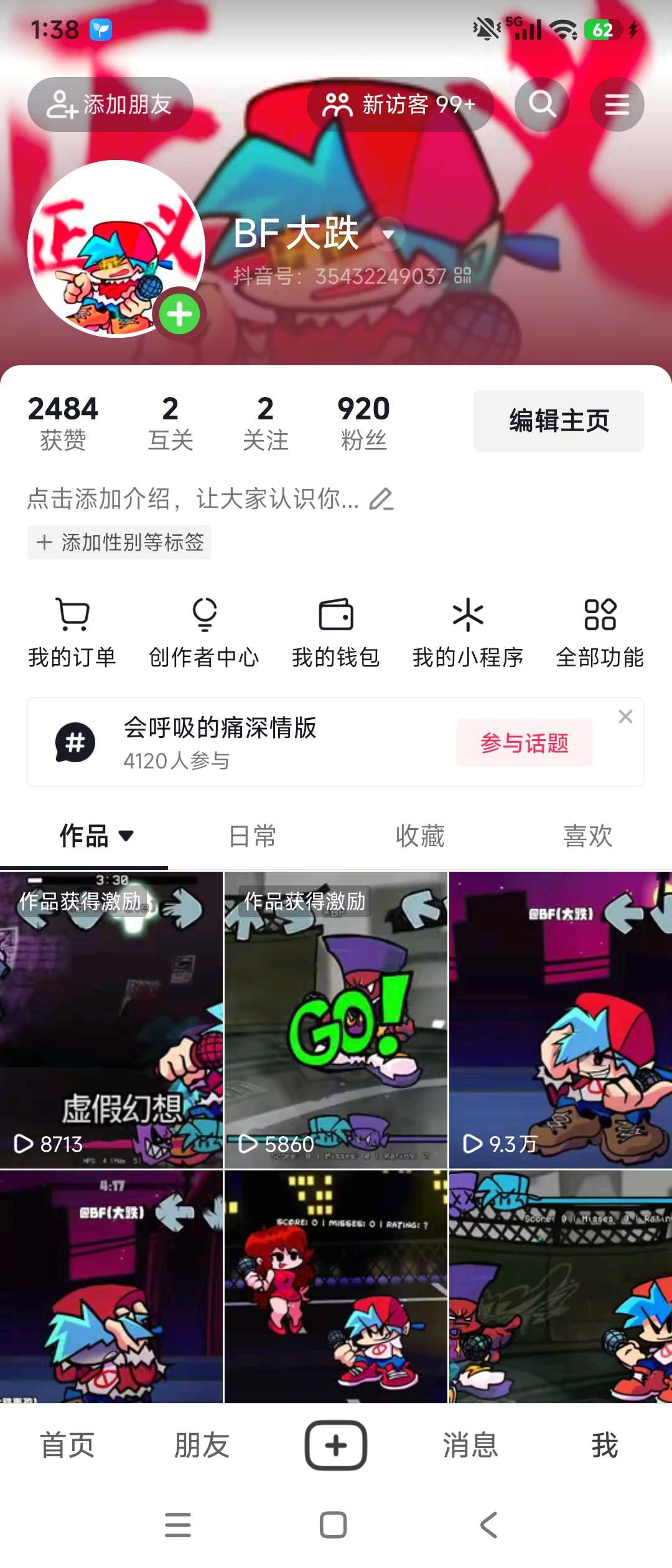
Task: Go to 创作者中心
Action: pyautogui.click(x=204, y=631)
